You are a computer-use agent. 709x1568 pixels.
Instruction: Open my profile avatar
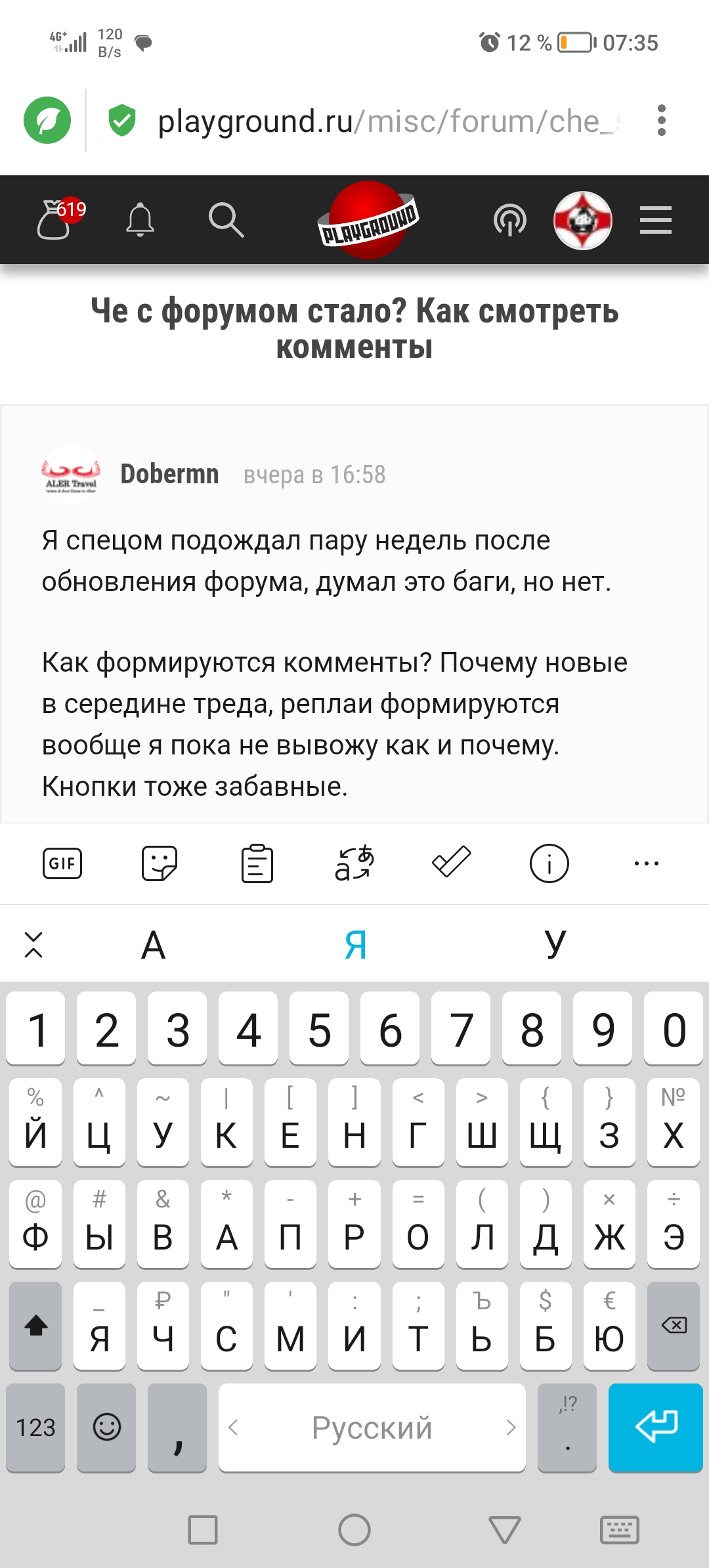582,220
